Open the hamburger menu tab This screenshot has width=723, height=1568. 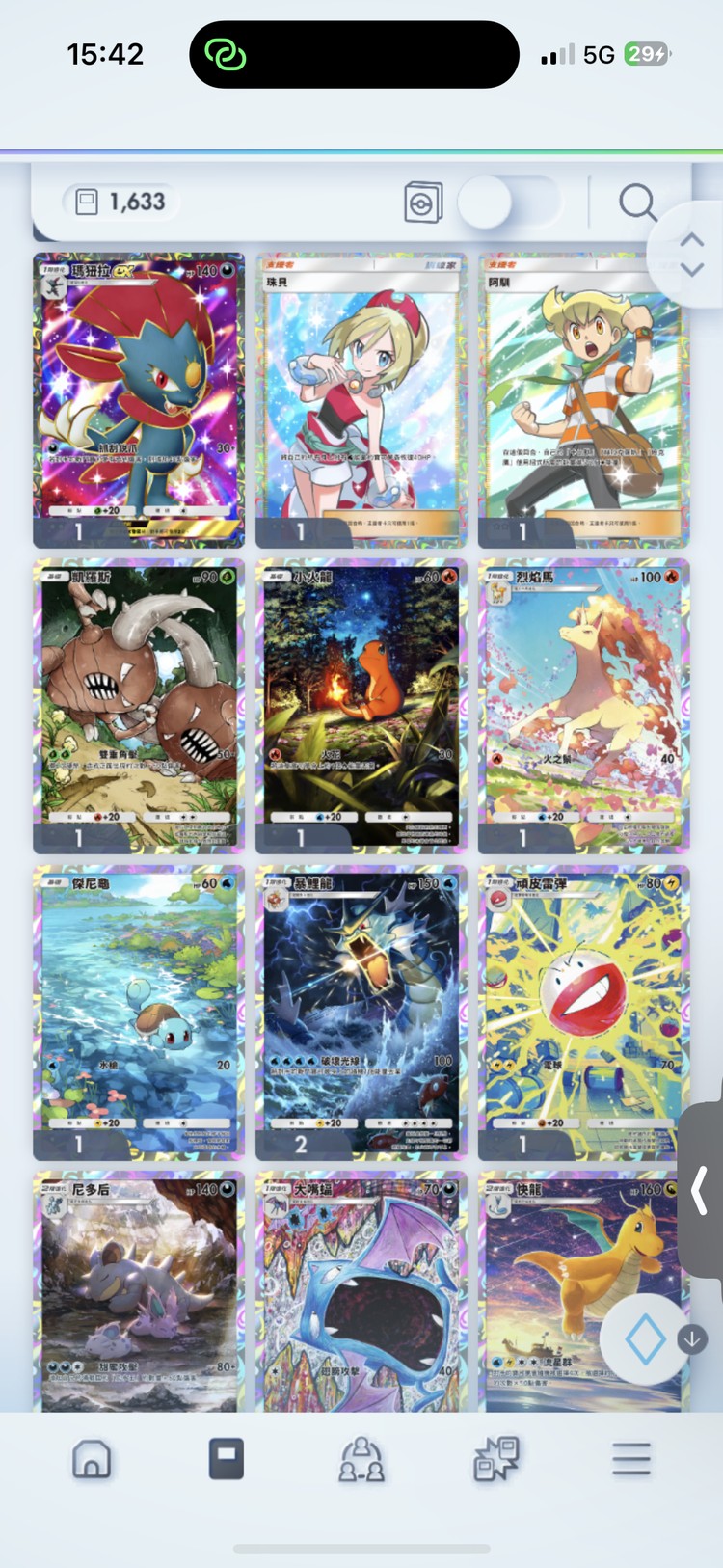(631, 1459)
